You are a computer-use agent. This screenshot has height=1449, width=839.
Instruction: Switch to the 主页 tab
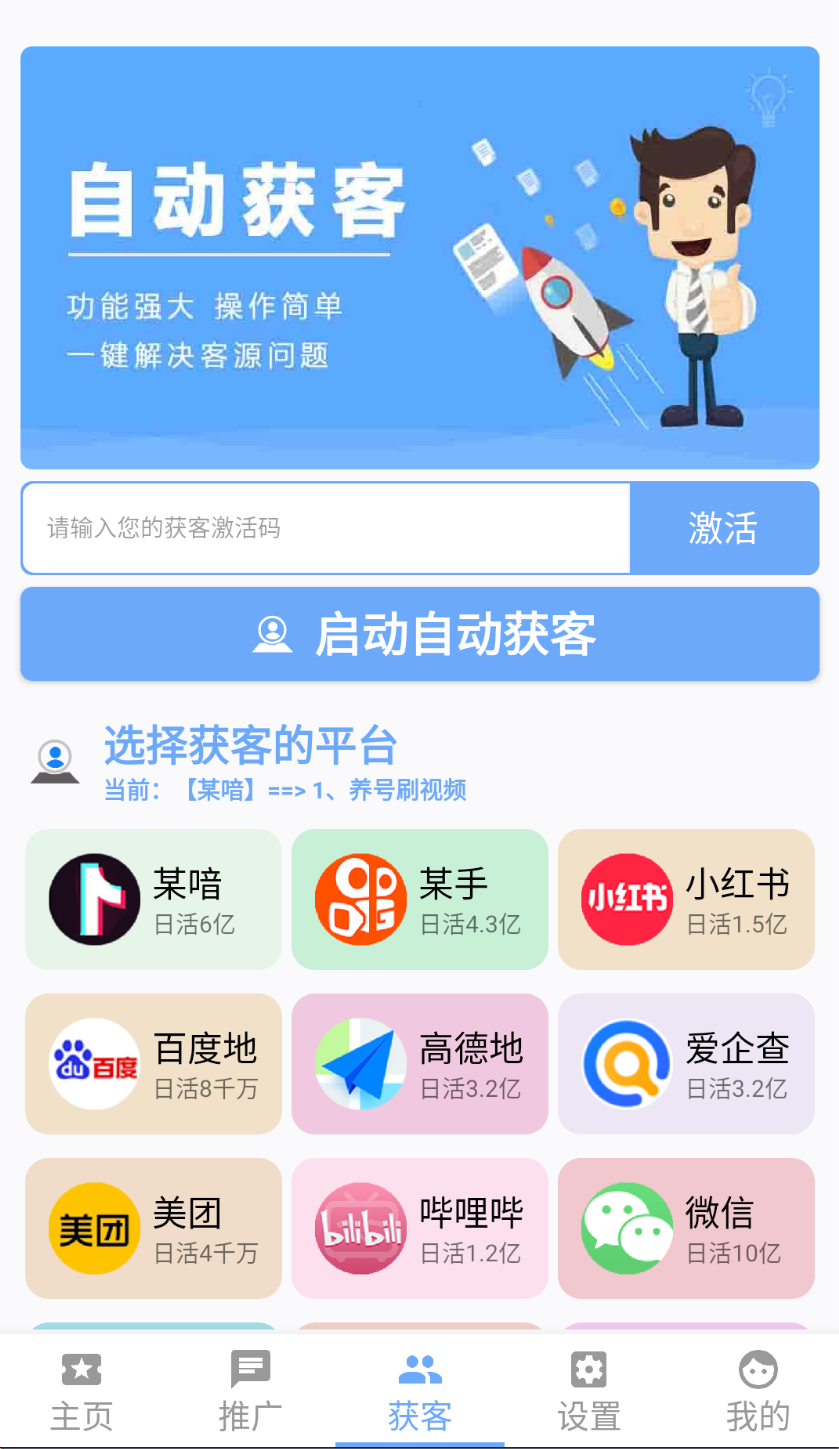pyautogui.click(x=82, y=1391)
